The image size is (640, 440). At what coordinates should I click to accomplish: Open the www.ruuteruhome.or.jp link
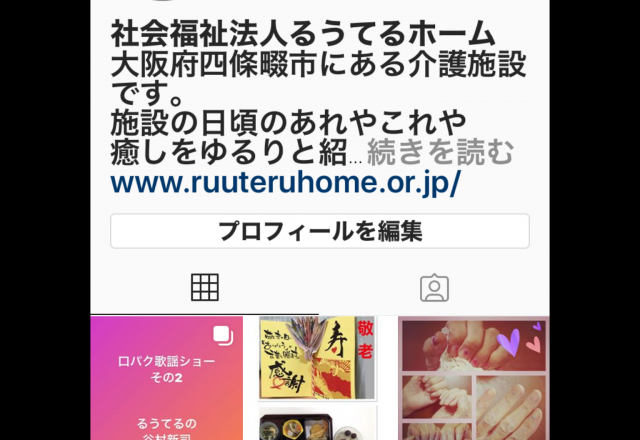(x=285, y=184)
